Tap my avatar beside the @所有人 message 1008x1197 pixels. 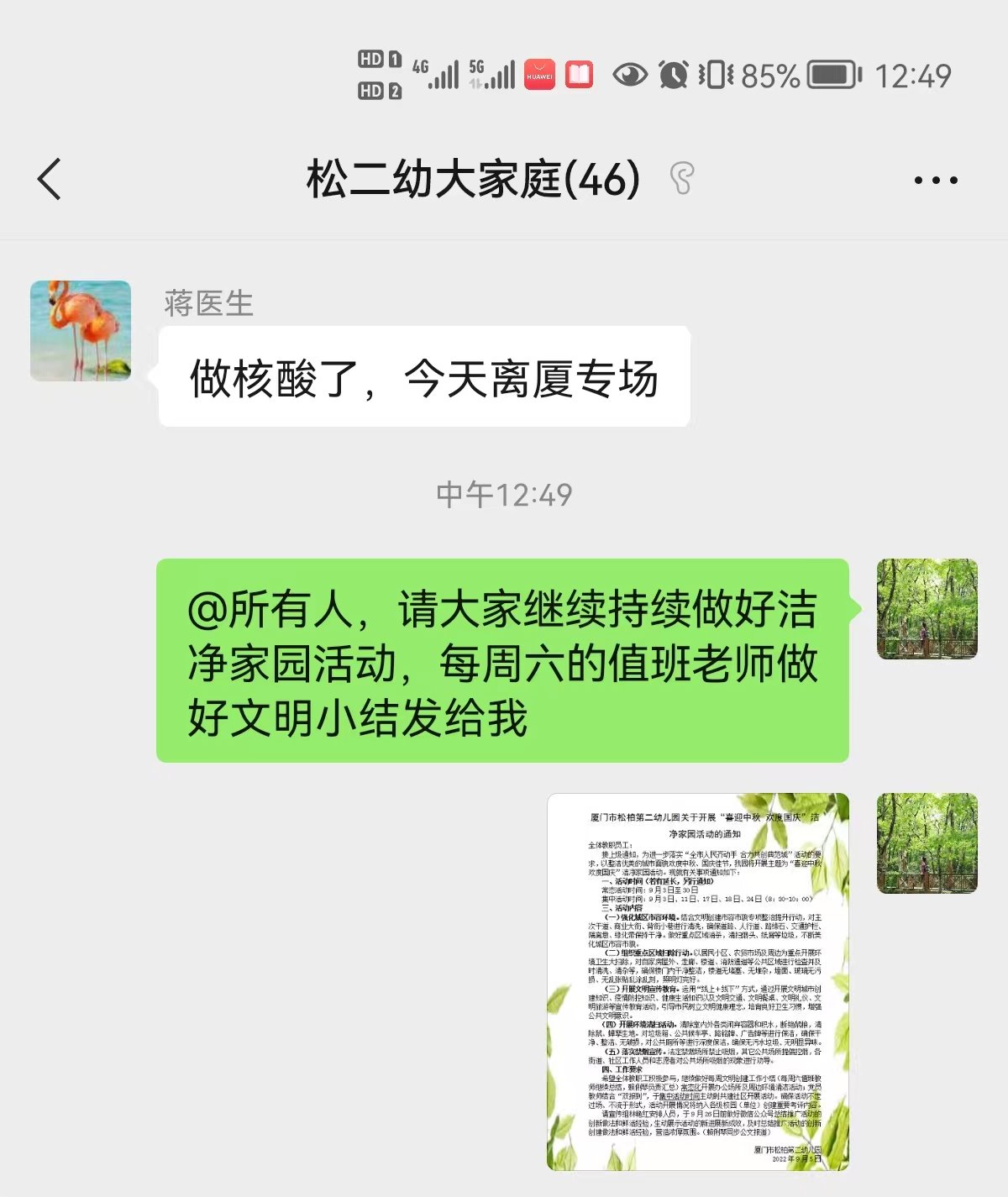(927, 609)
